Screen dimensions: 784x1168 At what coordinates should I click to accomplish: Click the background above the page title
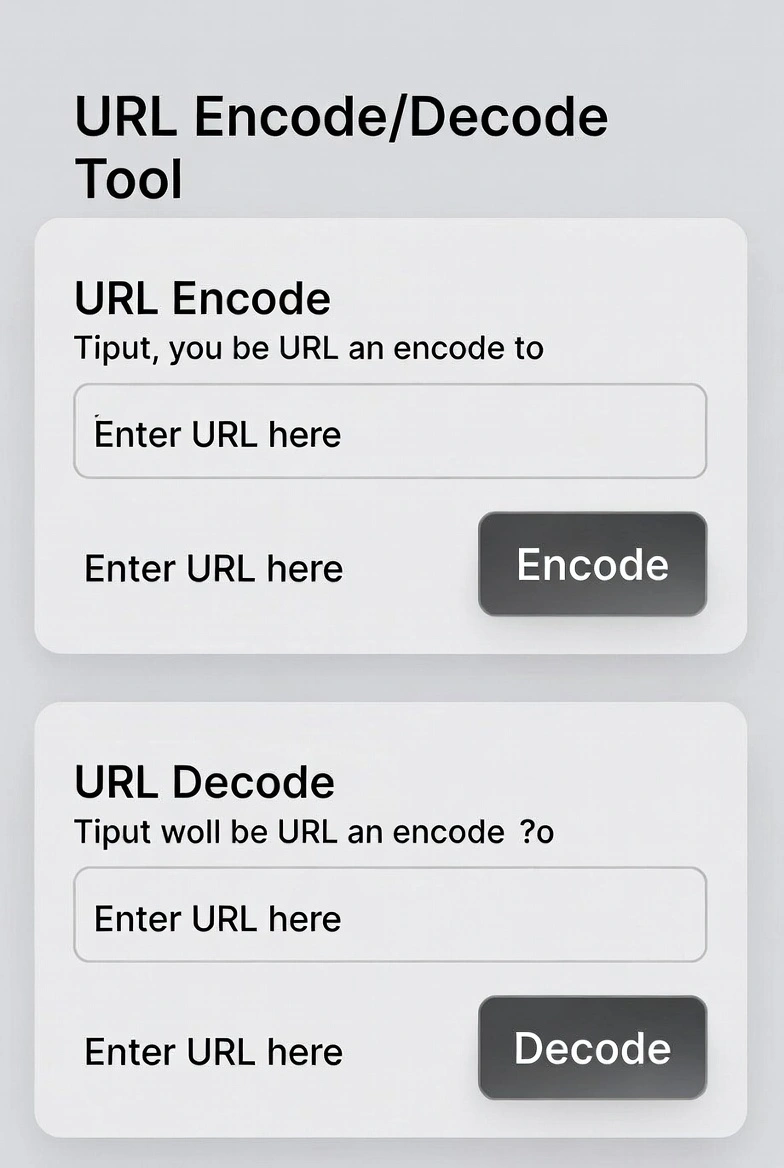point(392,40)
